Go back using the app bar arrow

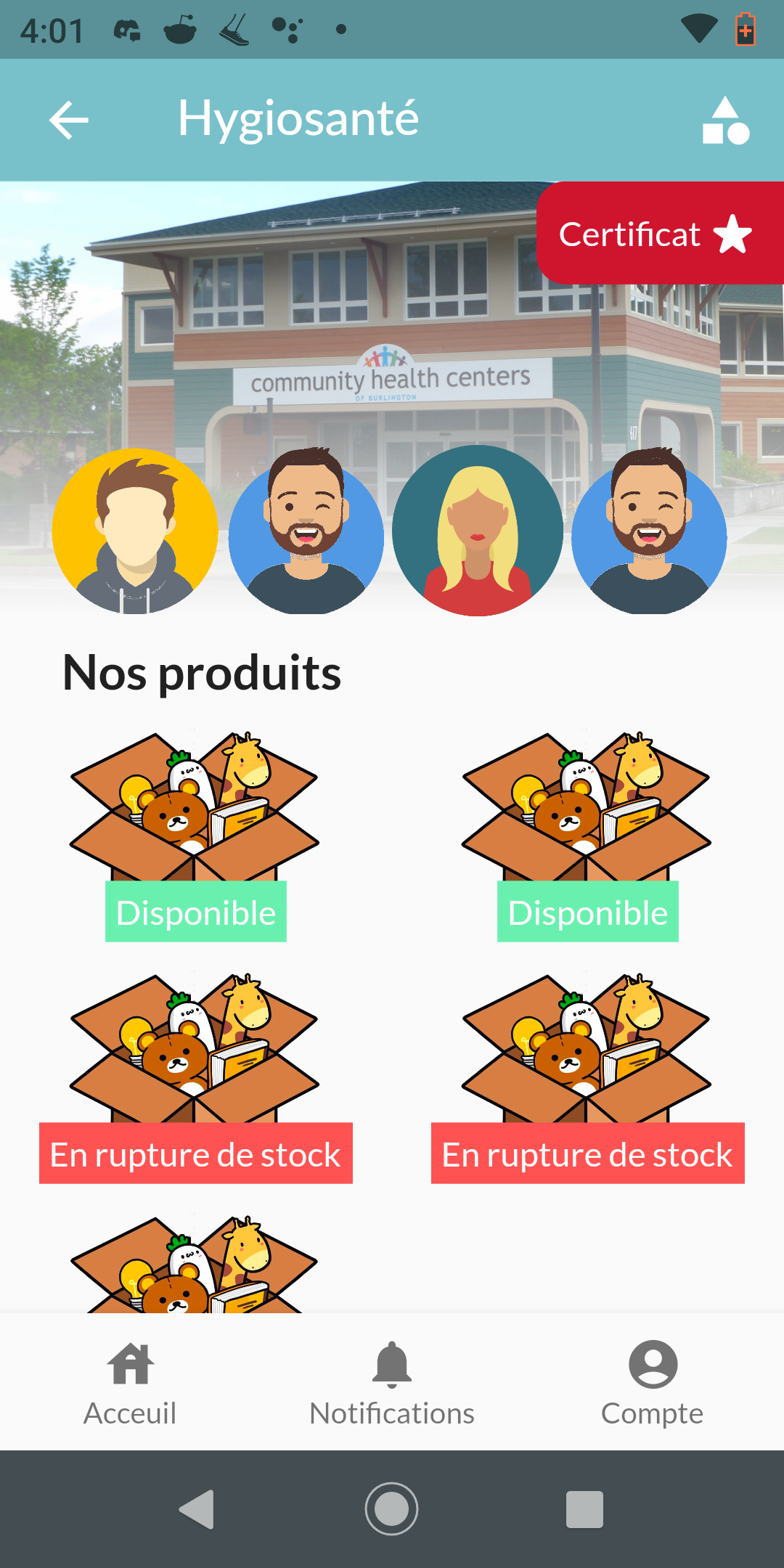(69, 120)
